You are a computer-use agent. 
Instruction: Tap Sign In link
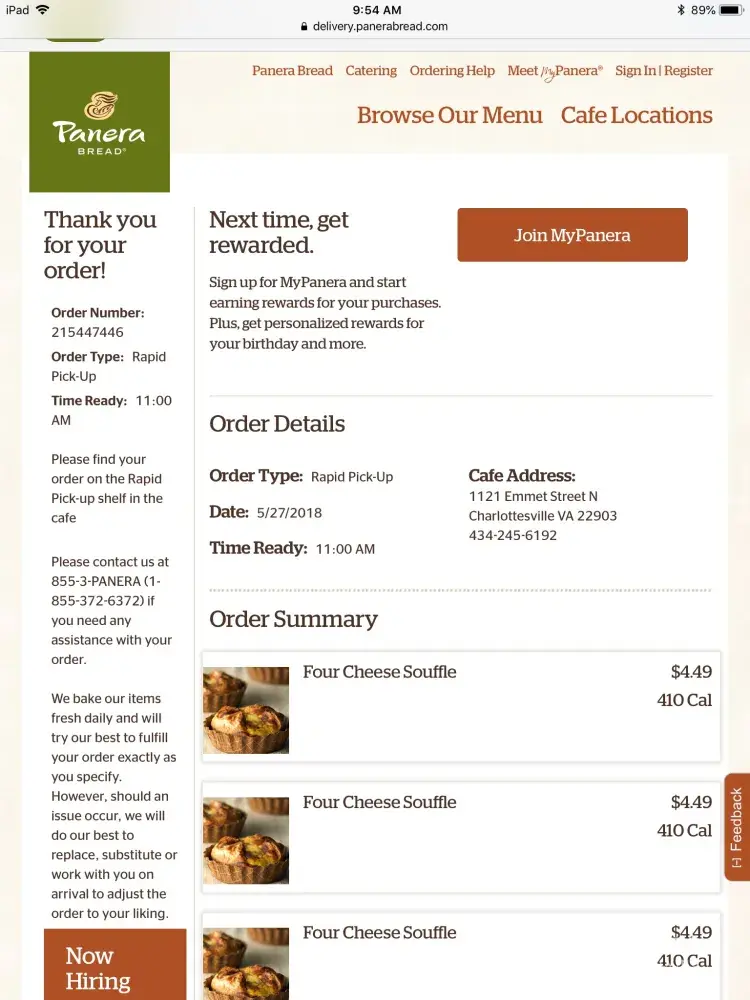tap(635, 71)
